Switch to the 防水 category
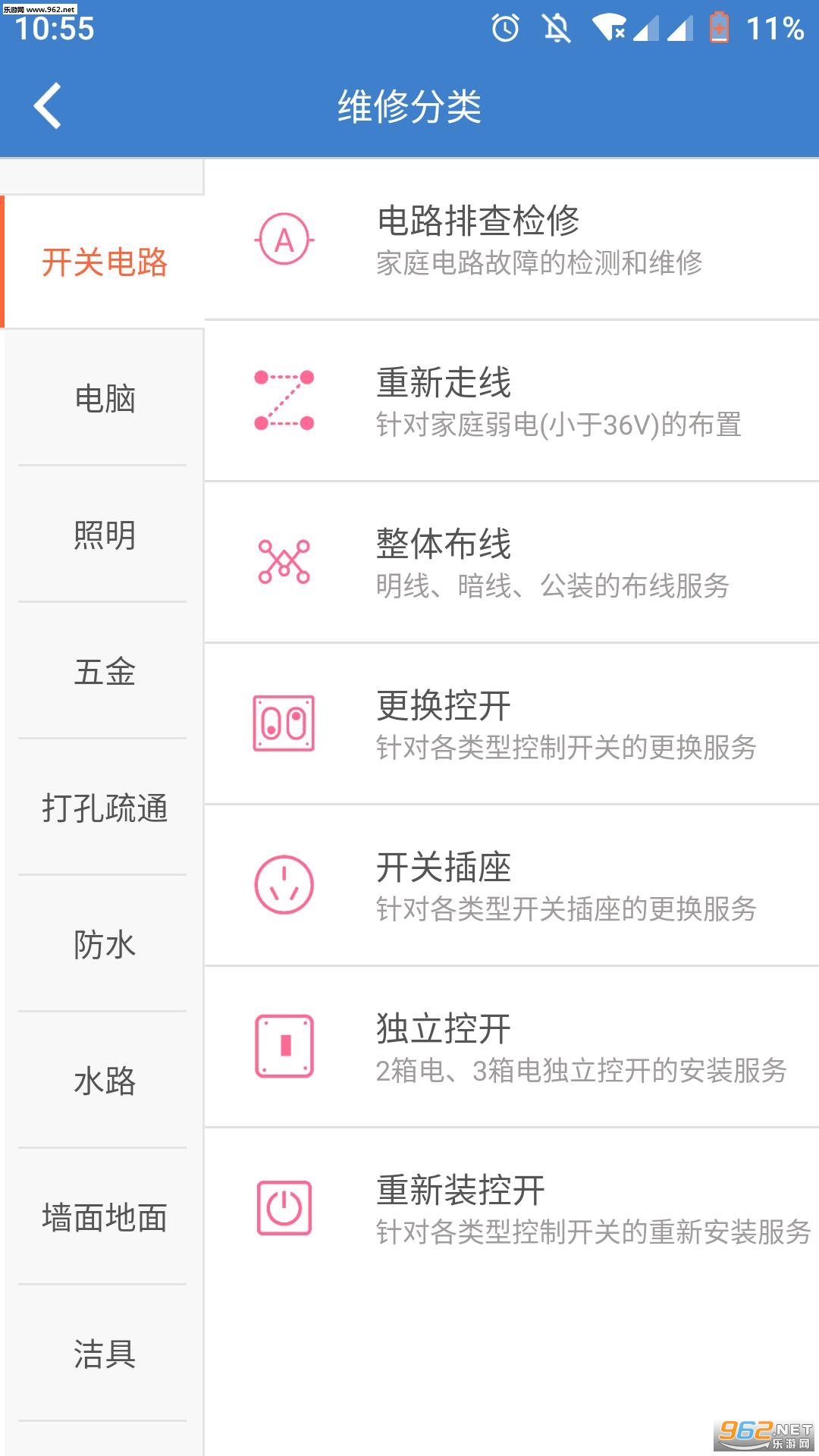 click(x=104, y=945)
